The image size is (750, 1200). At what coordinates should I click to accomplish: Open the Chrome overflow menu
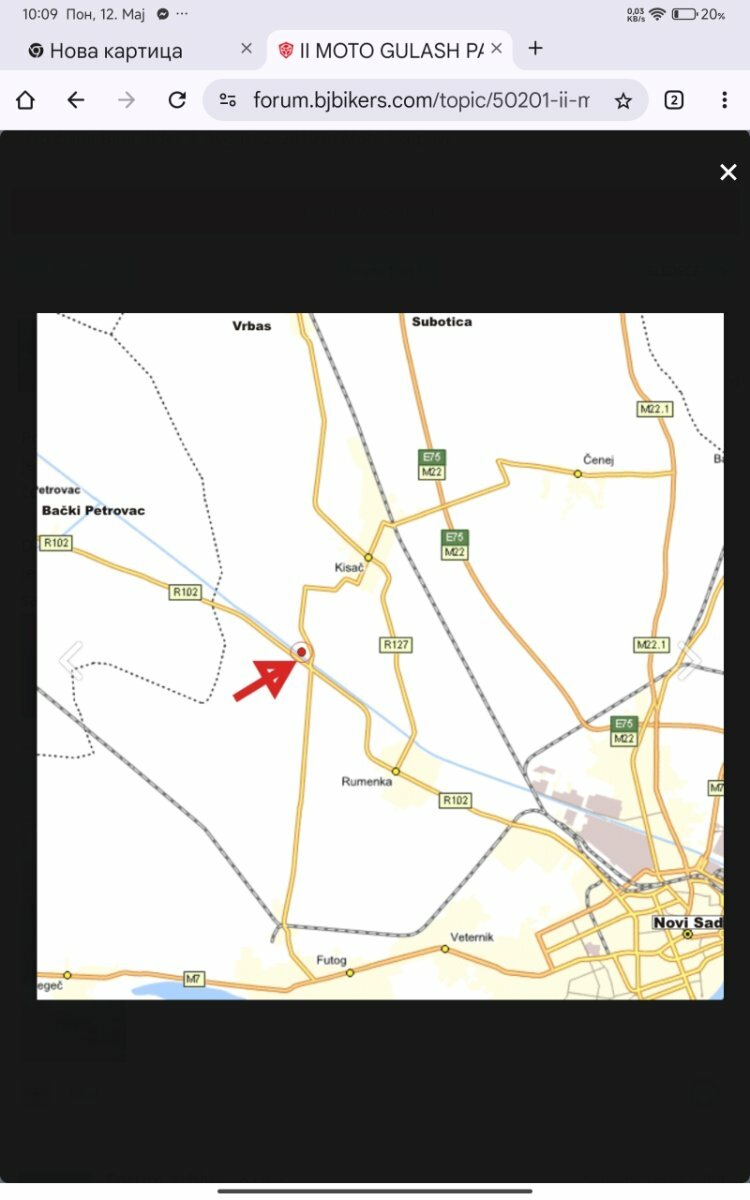pos(724,100)
